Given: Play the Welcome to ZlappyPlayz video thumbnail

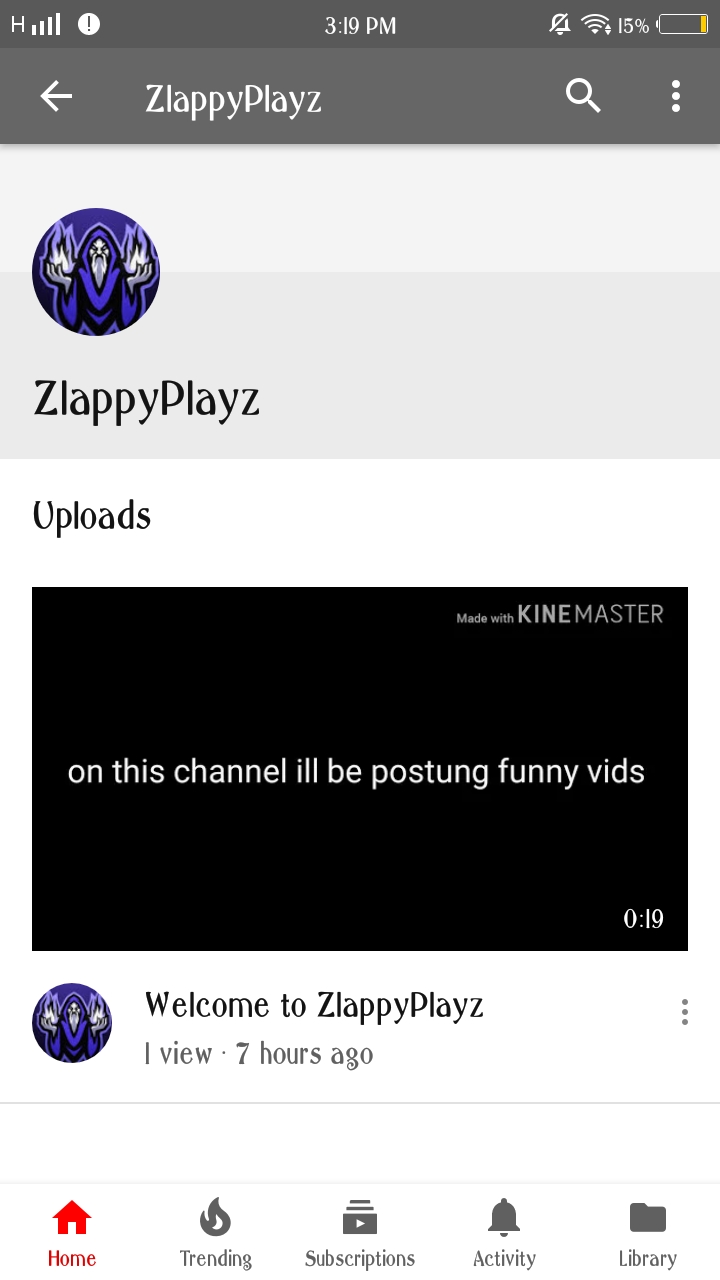Looking at the screenshot, I should 360,768.
